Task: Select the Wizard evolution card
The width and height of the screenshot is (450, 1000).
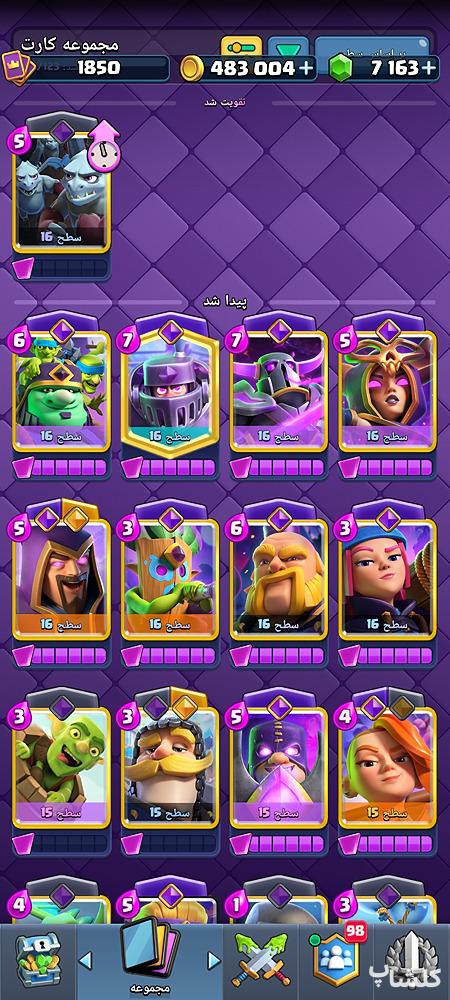Action: pos(61,582)
